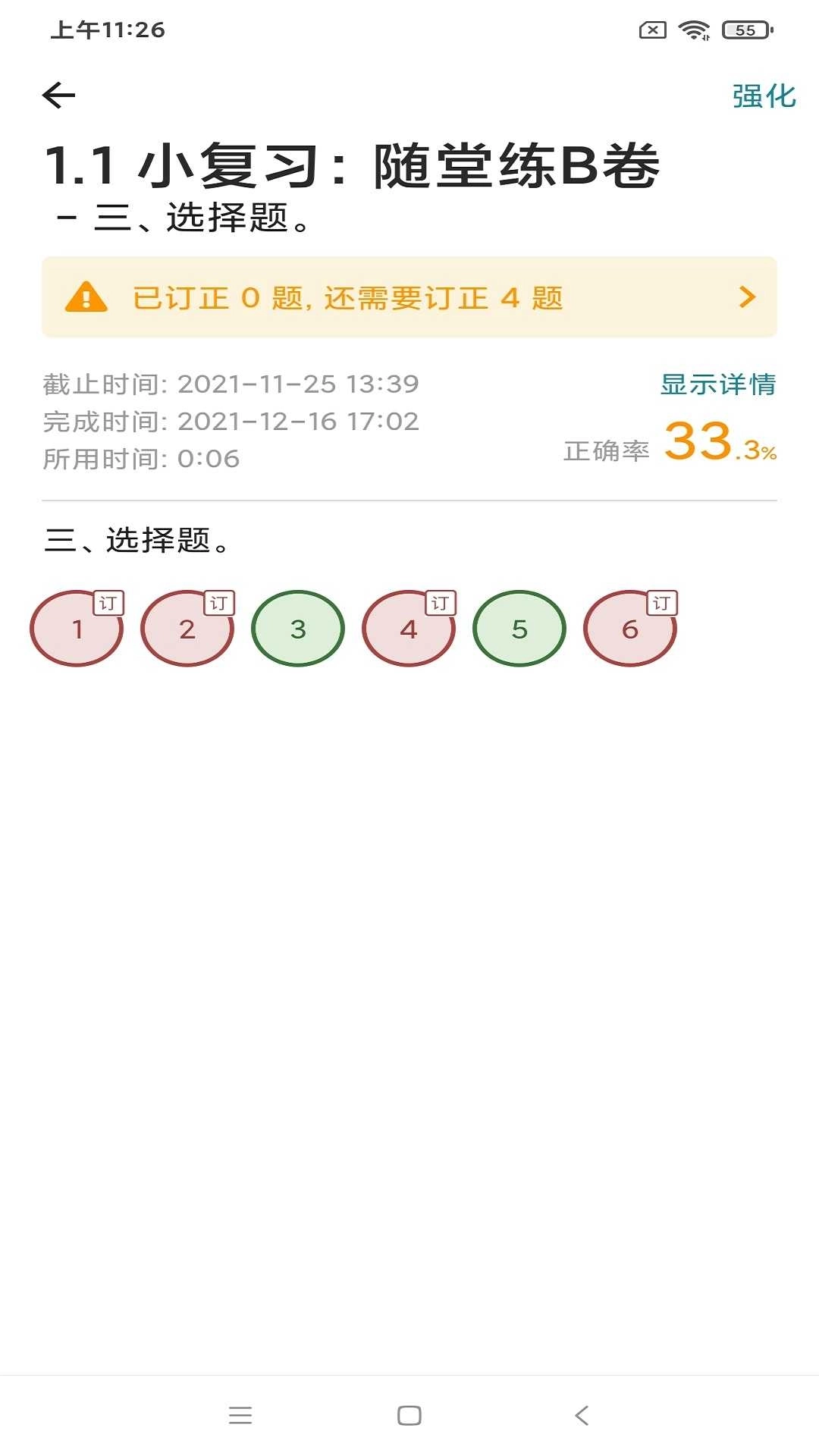The image size is (819, 1456).
Task: Tap the 已订正 0 题 banner text
Action: click(349, 298)
